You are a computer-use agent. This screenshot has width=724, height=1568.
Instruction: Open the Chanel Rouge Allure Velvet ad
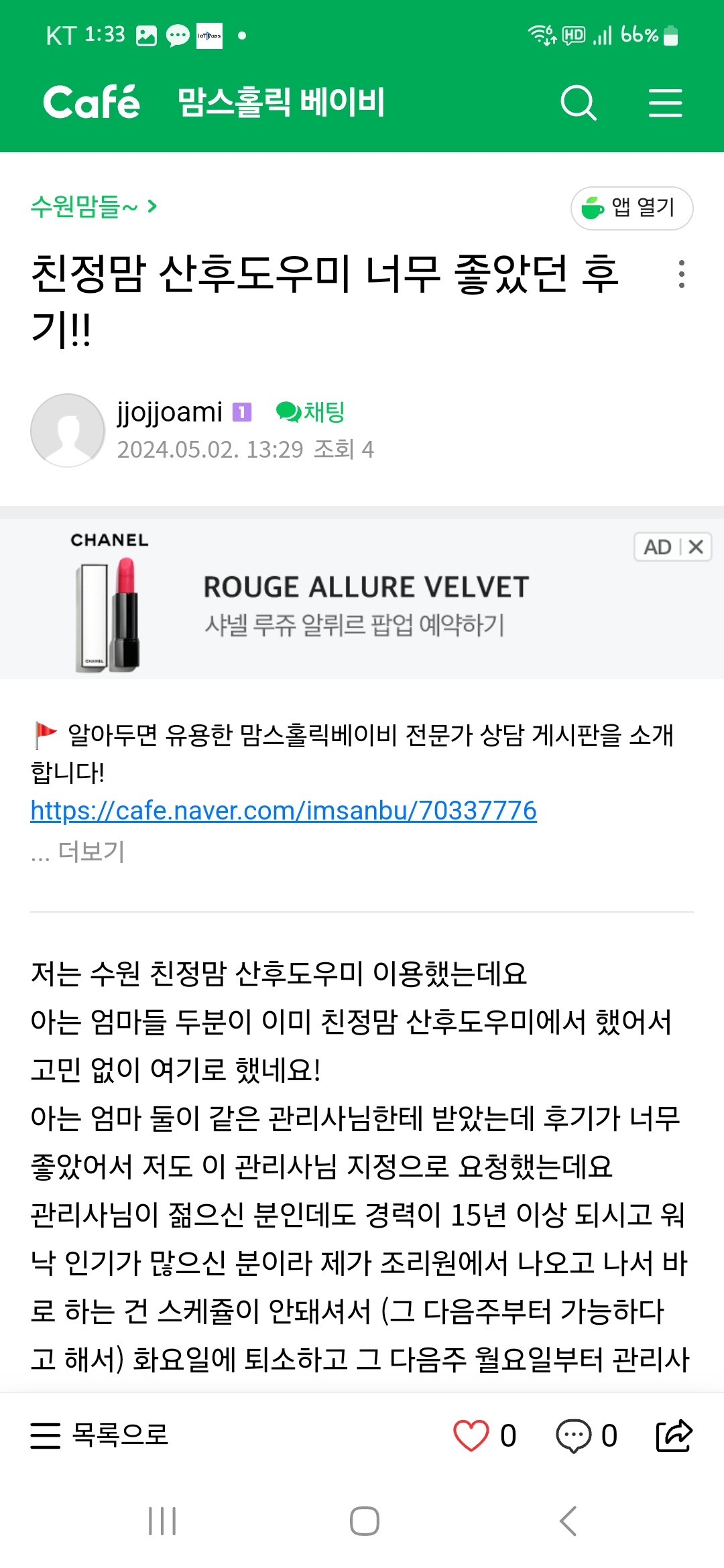[x=365, y=600]
